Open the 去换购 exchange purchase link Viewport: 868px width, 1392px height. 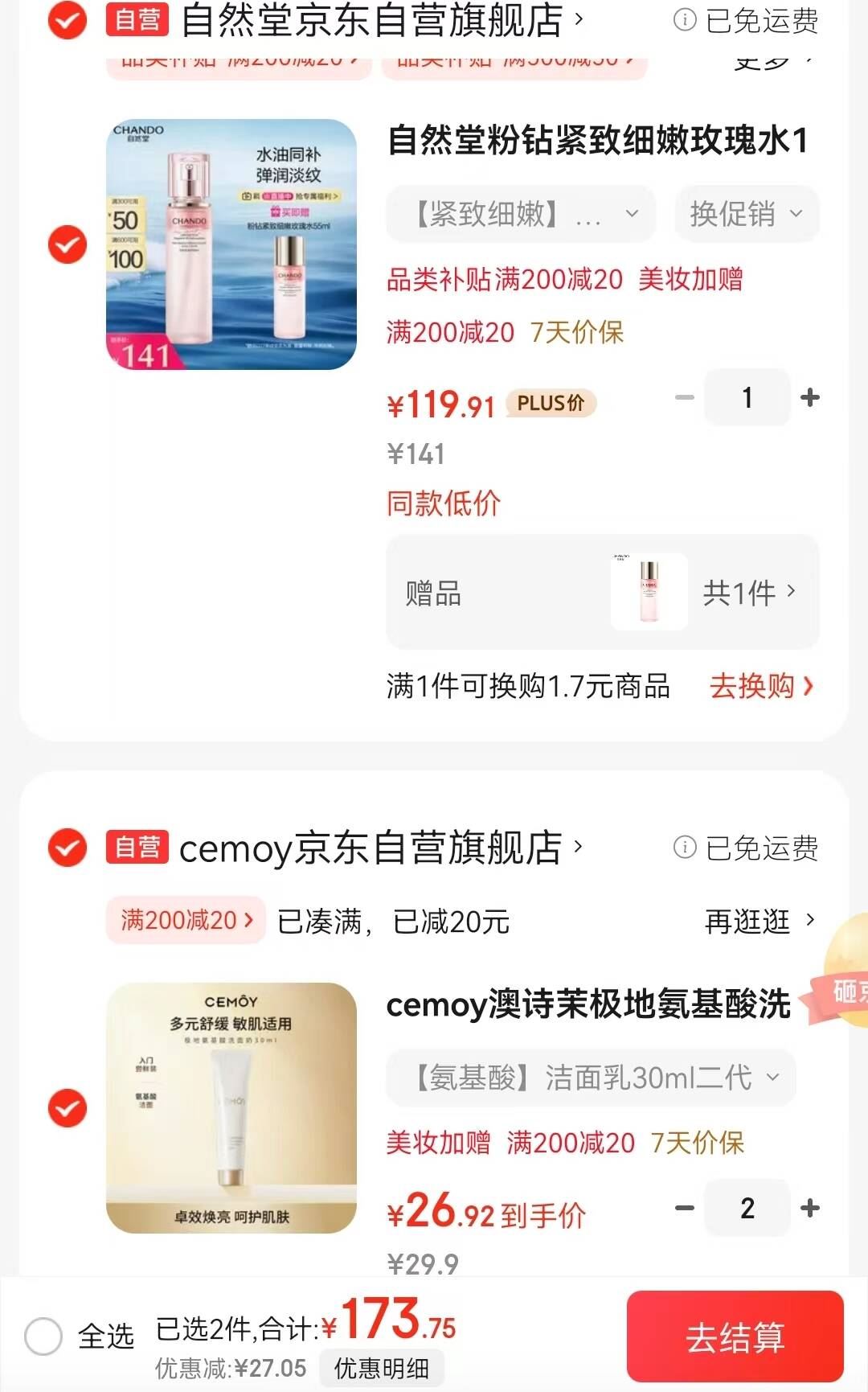pyautogui.click(x=759, y=686)
